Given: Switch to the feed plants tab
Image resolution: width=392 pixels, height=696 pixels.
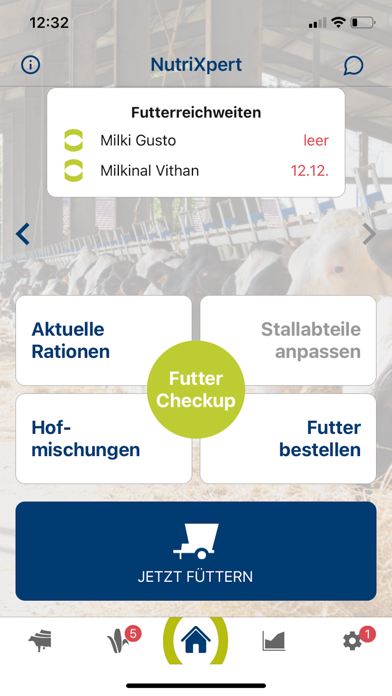Looking at the screenshot, I should tap(121, 641).
